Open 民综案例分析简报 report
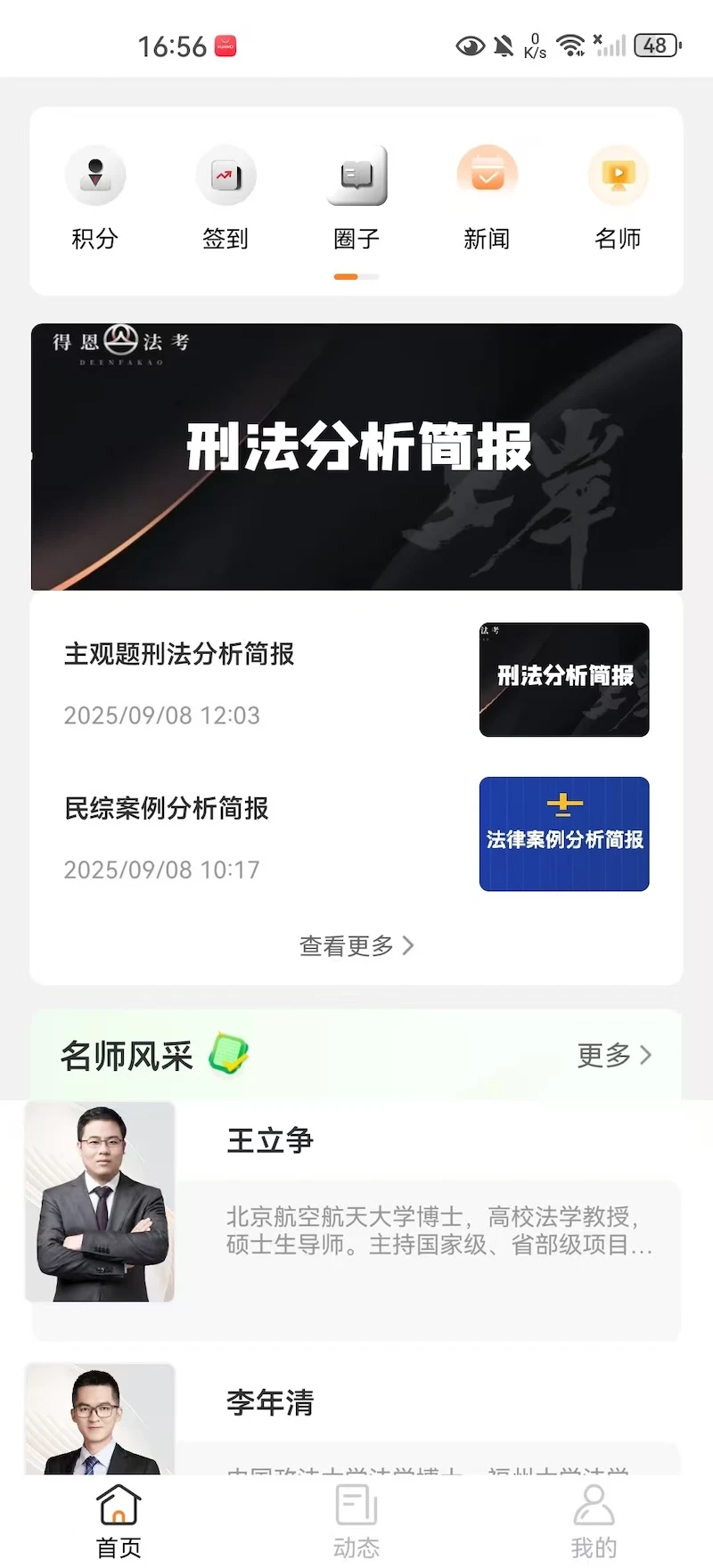This screenshot has height=1568, width=713. (x=165, y=808)
